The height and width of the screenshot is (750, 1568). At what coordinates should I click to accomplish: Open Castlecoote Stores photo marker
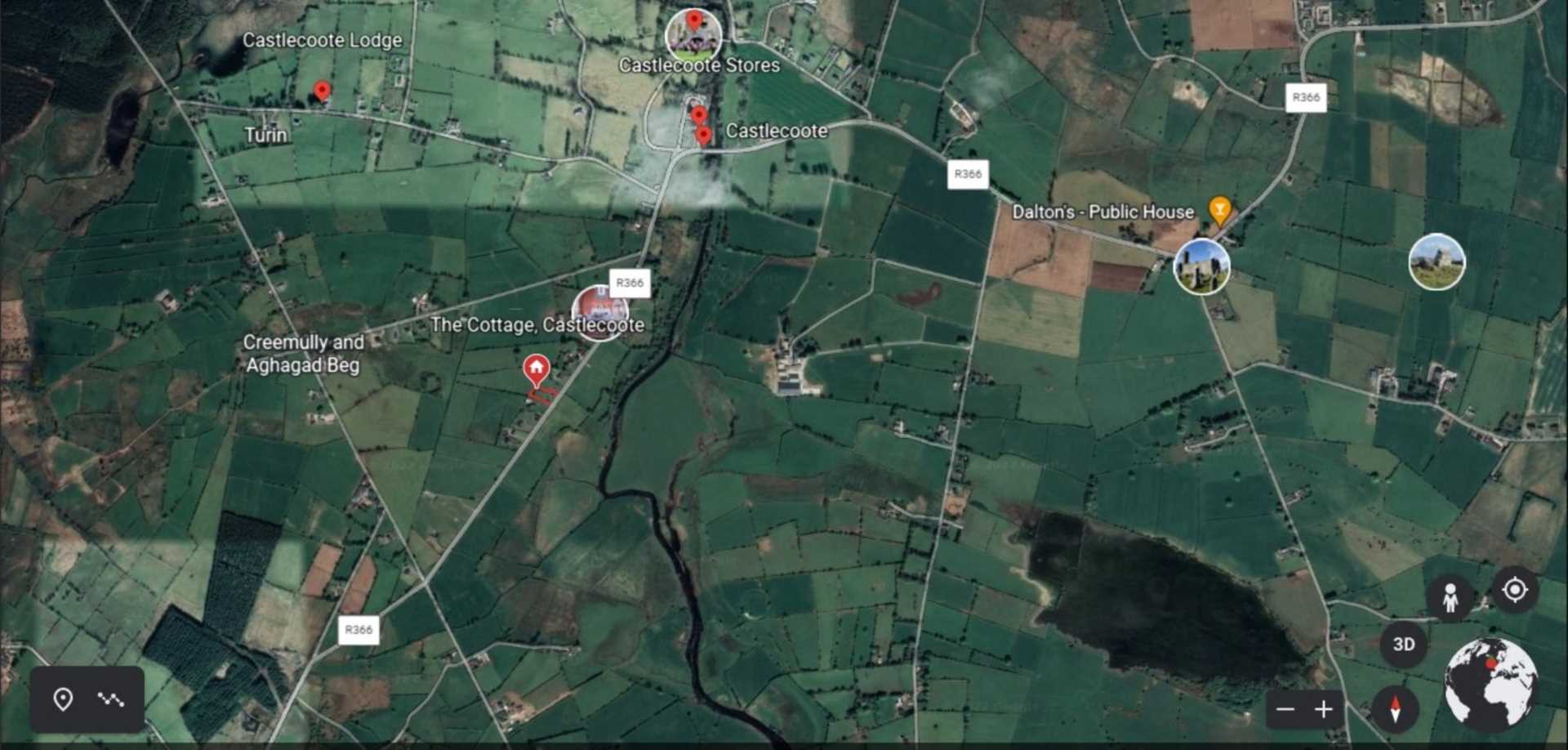pyautogui.click(x=693, y=34)
